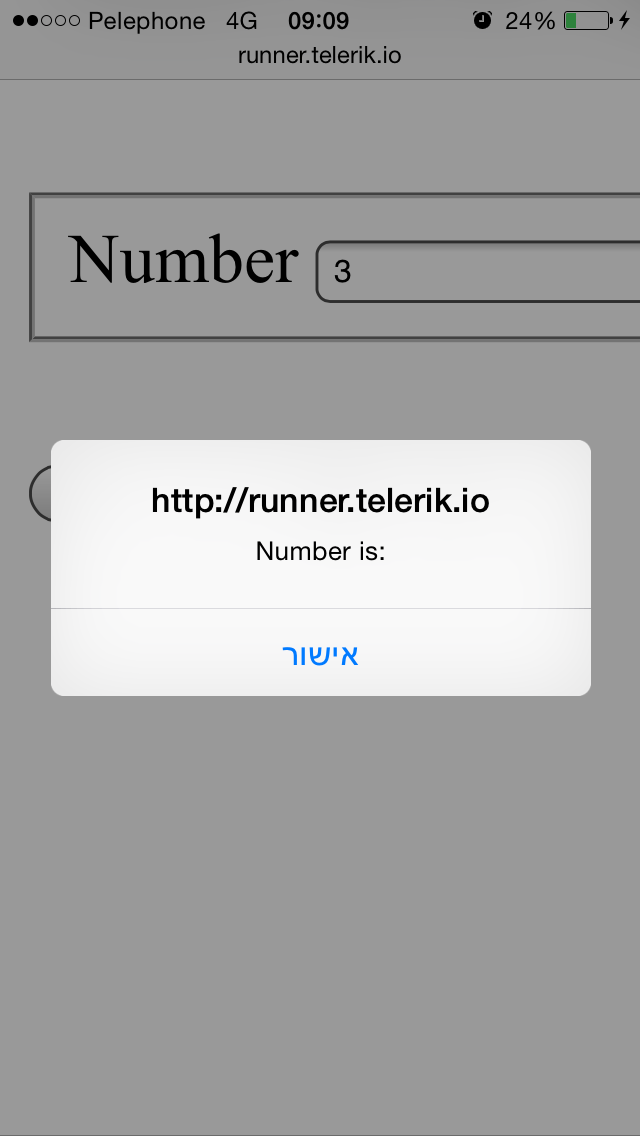Dismiss the alert with the אישור button
This screenshot has height=1136, width=640.
click(x=320, y=654)
